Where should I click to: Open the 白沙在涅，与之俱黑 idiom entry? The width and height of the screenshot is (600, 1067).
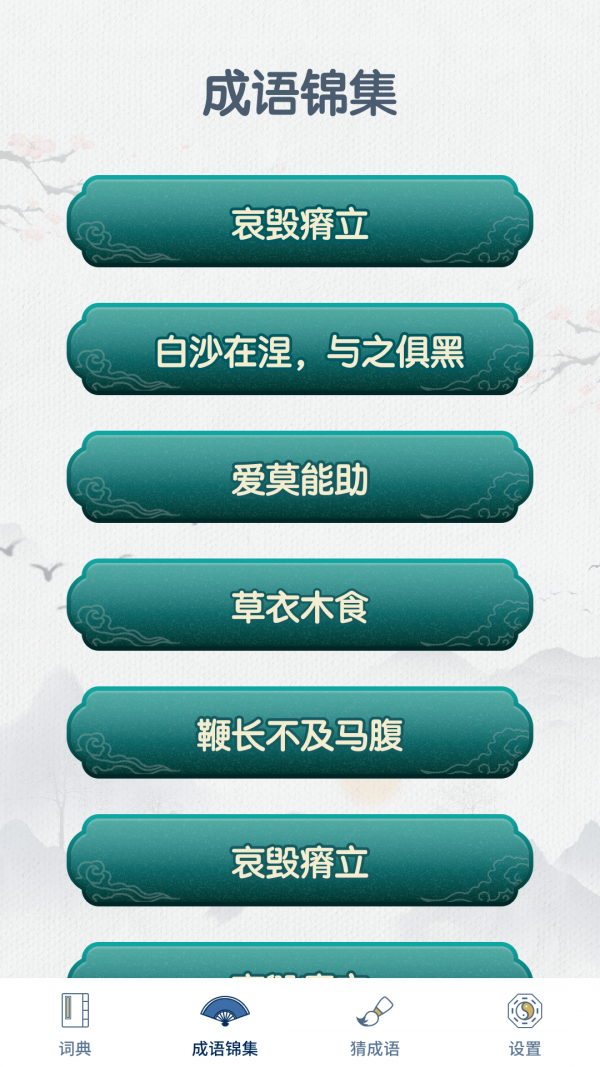[300, 351]
